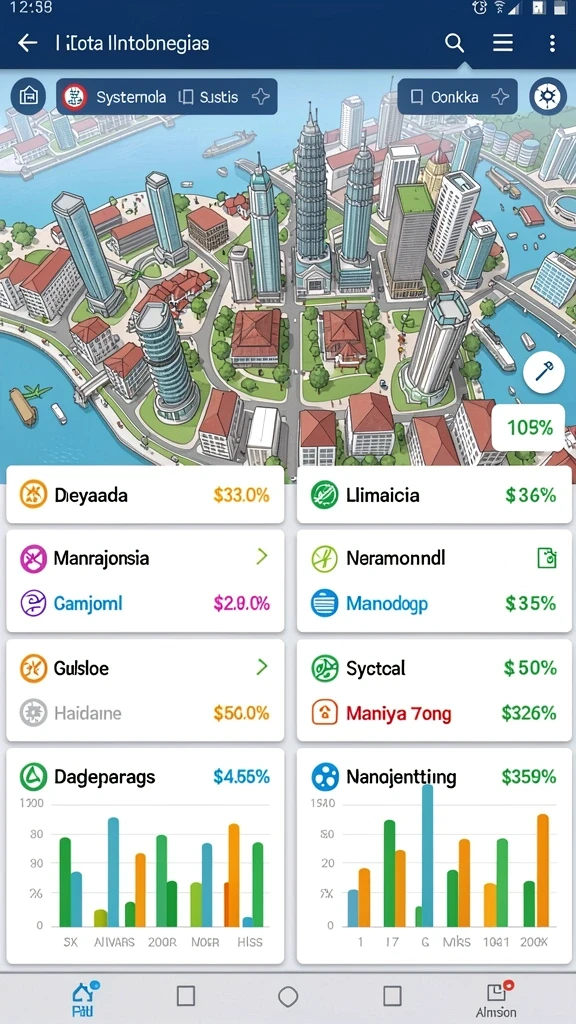Expand the Manrajonsia row chevron
The width and height of the screenshot is (576, 1024).
pos(262,556)
